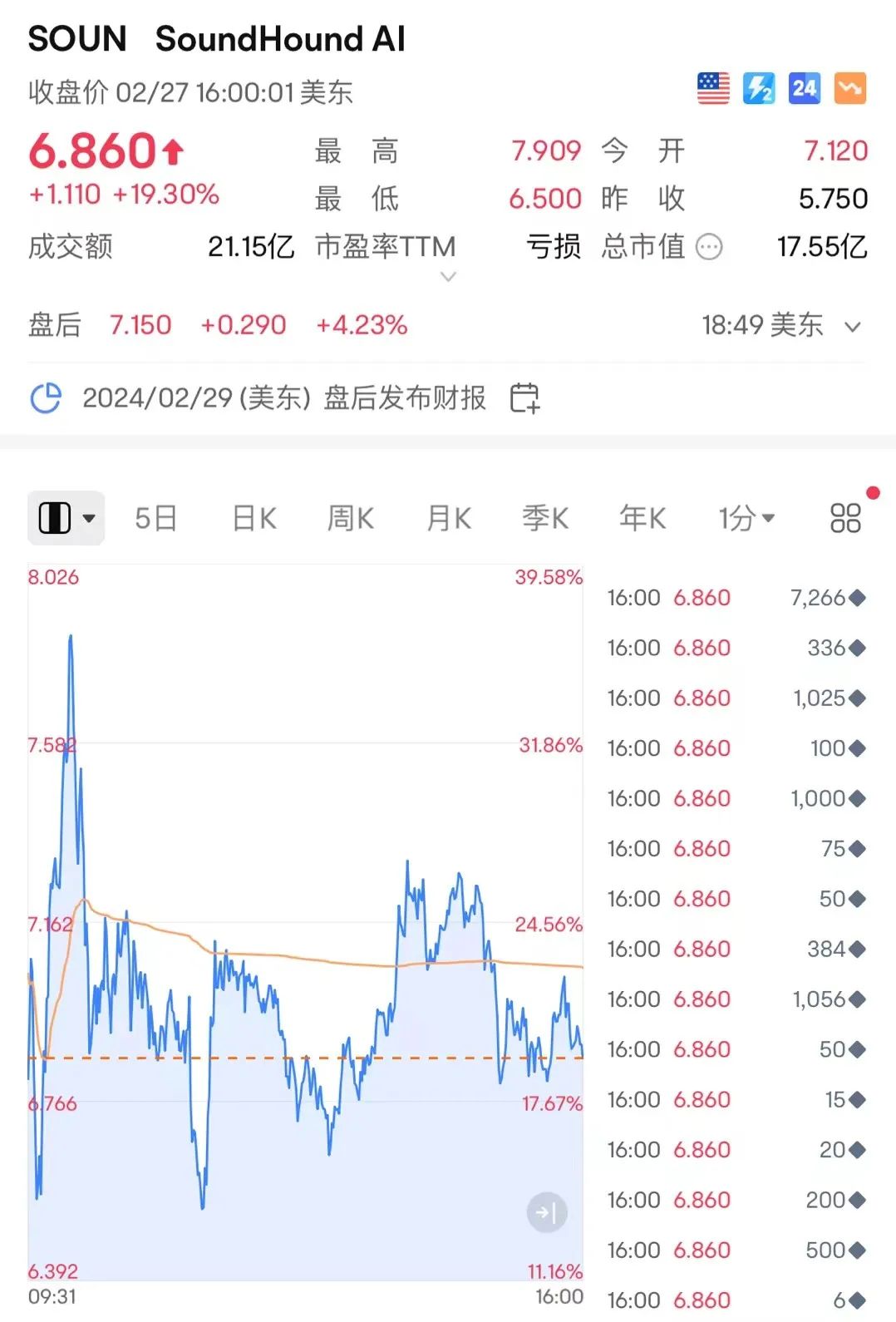
Task: Tap the orange downward trend badge
Action: [x=849, y=88]
